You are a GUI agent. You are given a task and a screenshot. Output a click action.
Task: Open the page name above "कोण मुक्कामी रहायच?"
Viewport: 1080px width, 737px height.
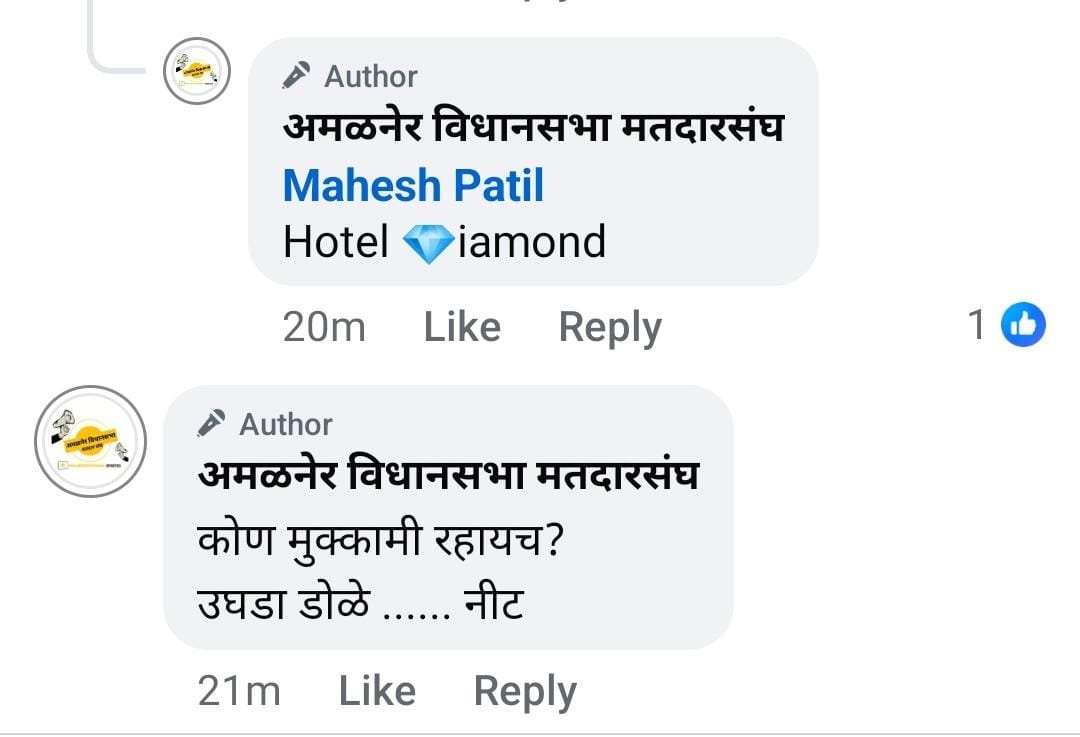point(448,477)
